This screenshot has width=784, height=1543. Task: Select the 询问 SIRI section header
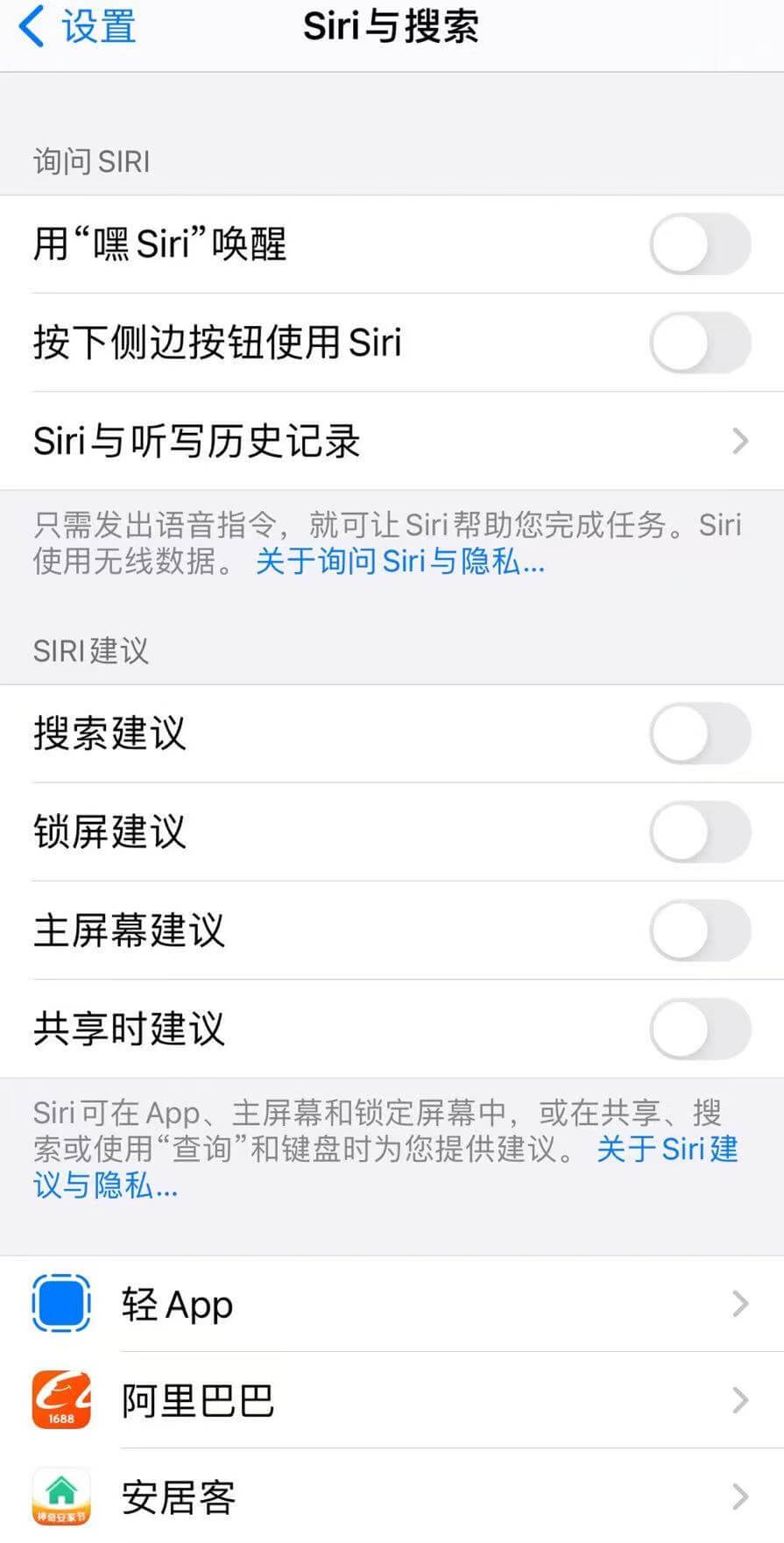pos(91,161)
